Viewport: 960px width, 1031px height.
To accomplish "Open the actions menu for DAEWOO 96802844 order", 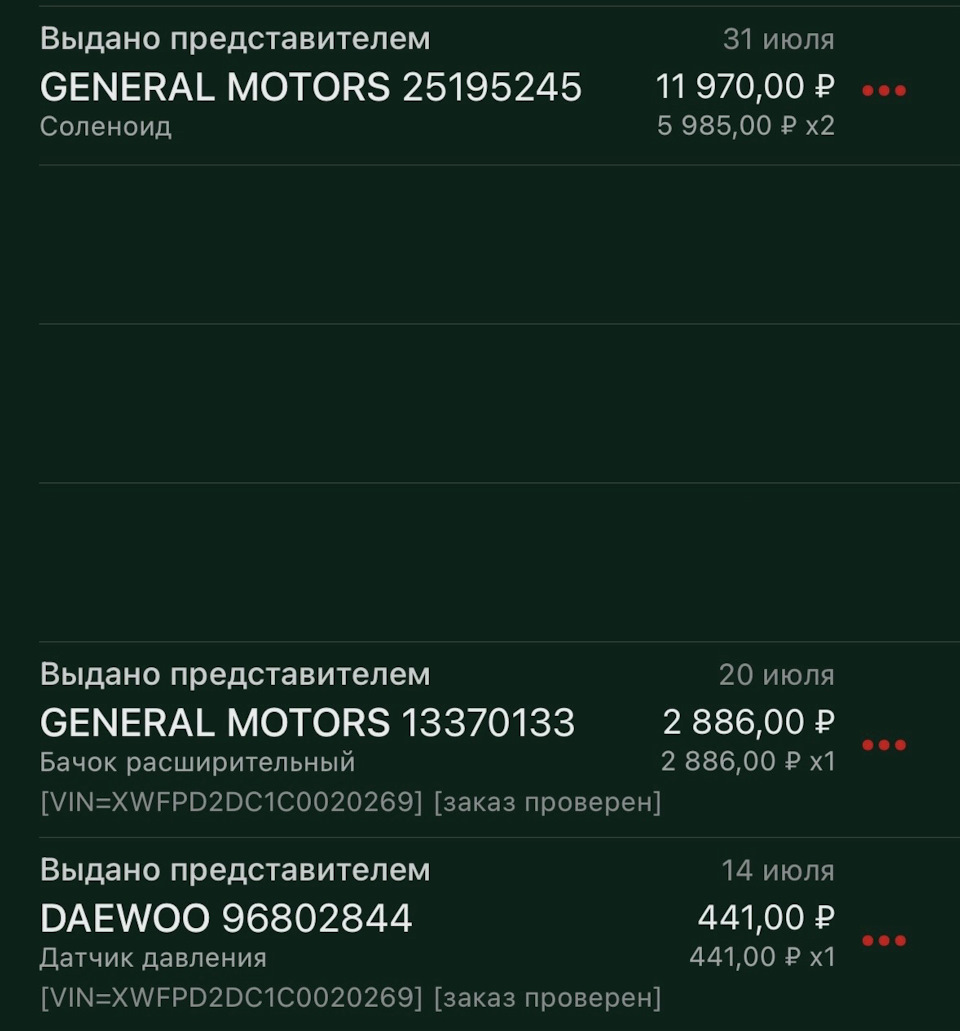I will (884, 940).
